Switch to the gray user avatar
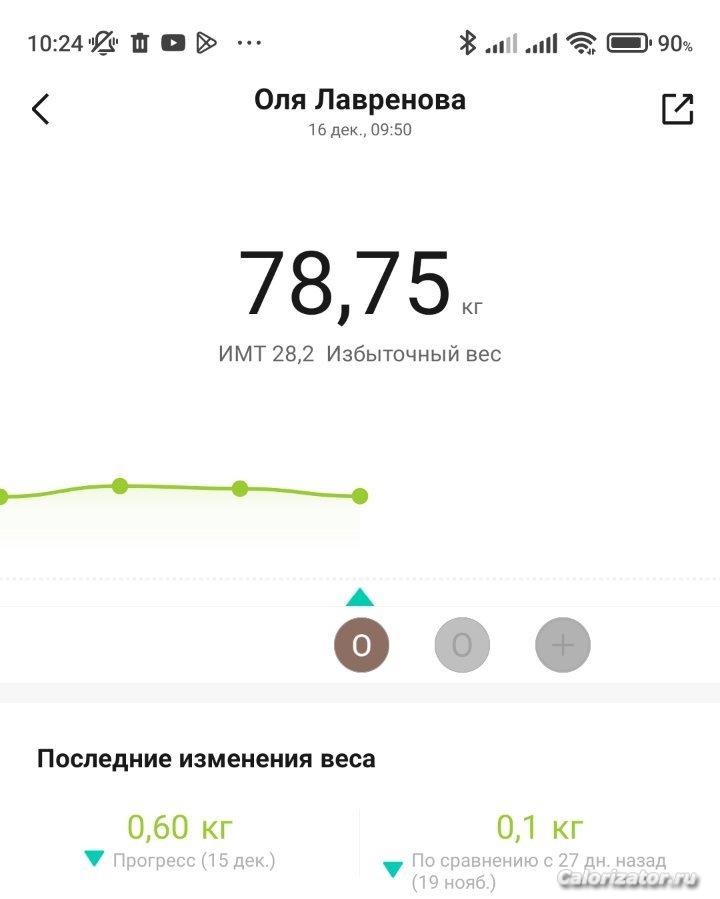The image size is (720, 899). pyautogui.click(x=462, y=645)
